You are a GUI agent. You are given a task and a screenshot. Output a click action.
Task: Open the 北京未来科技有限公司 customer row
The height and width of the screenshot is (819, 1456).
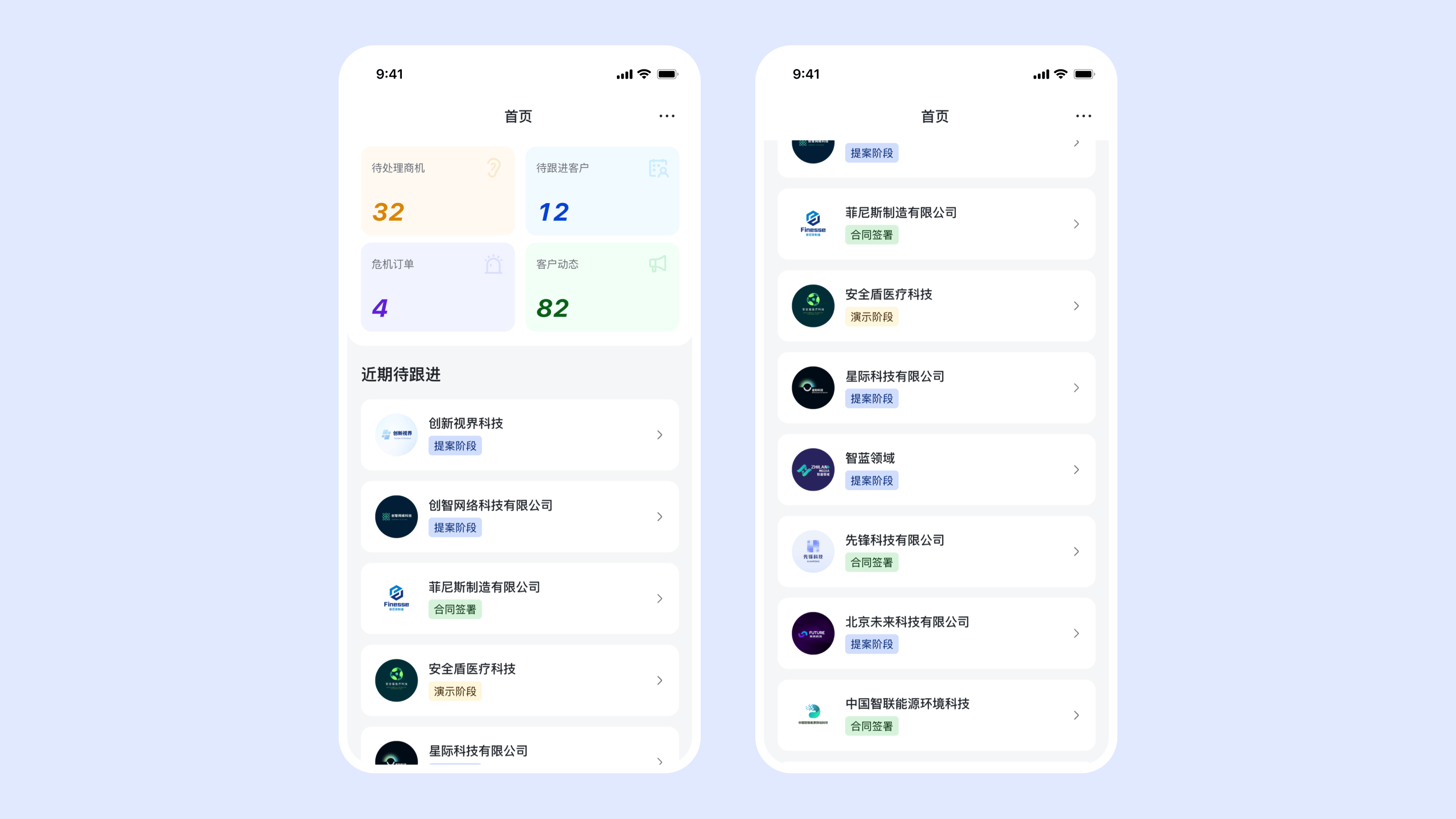pos(936,634)
